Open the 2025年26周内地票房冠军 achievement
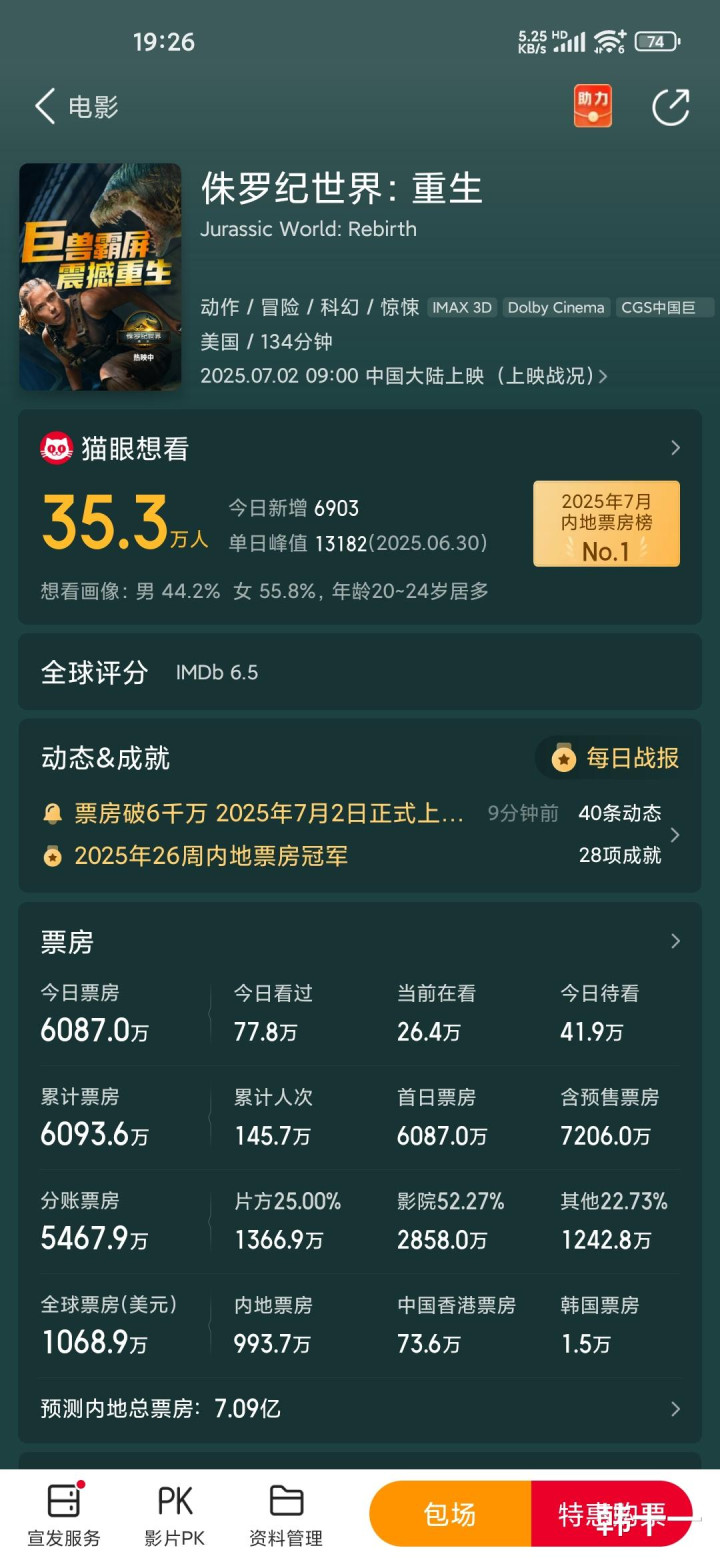The width and height of the screenshot is (720, 1560). tap(196, 856)
